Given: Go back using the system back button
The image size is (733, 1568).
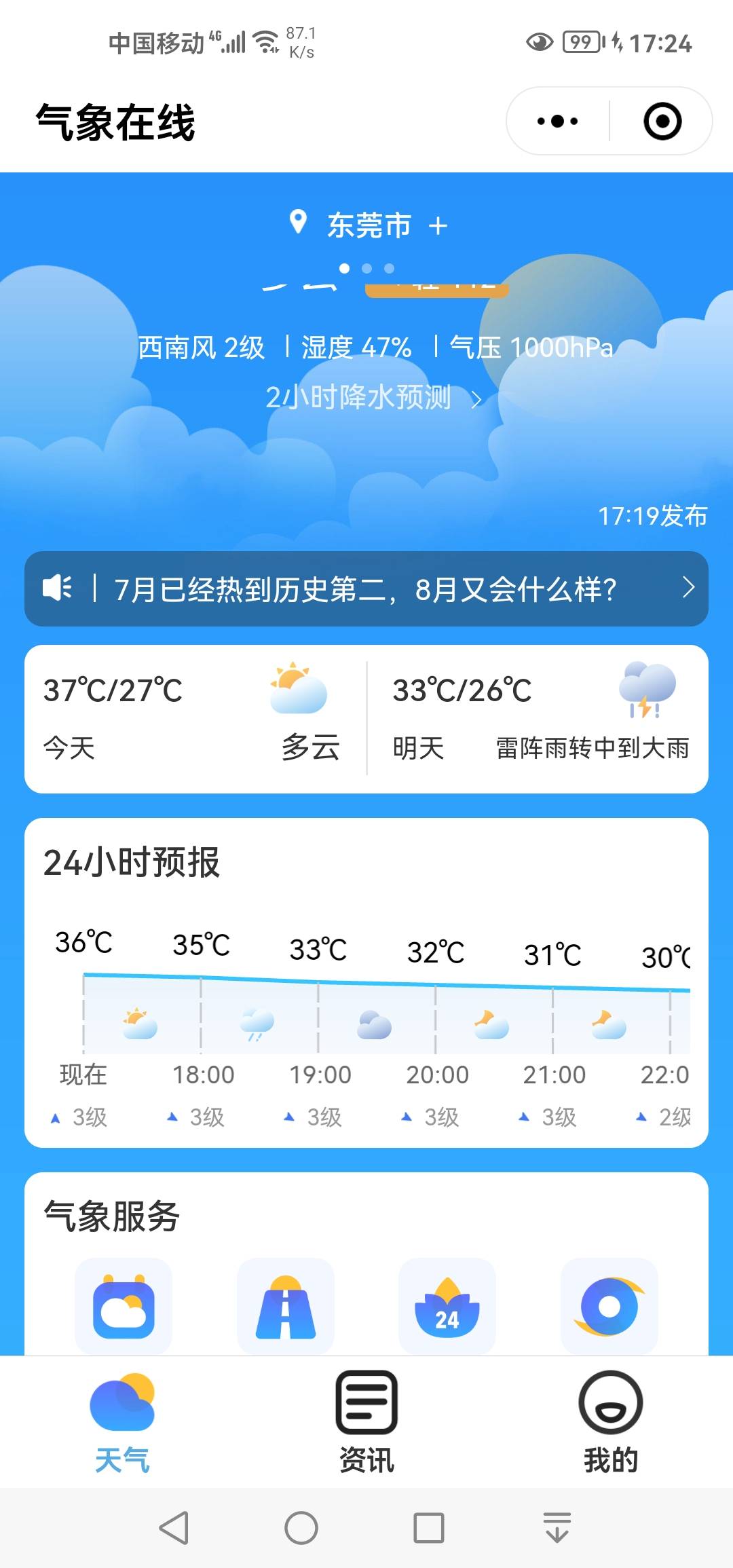Looking at the screenshot, I should [174, 1528].
